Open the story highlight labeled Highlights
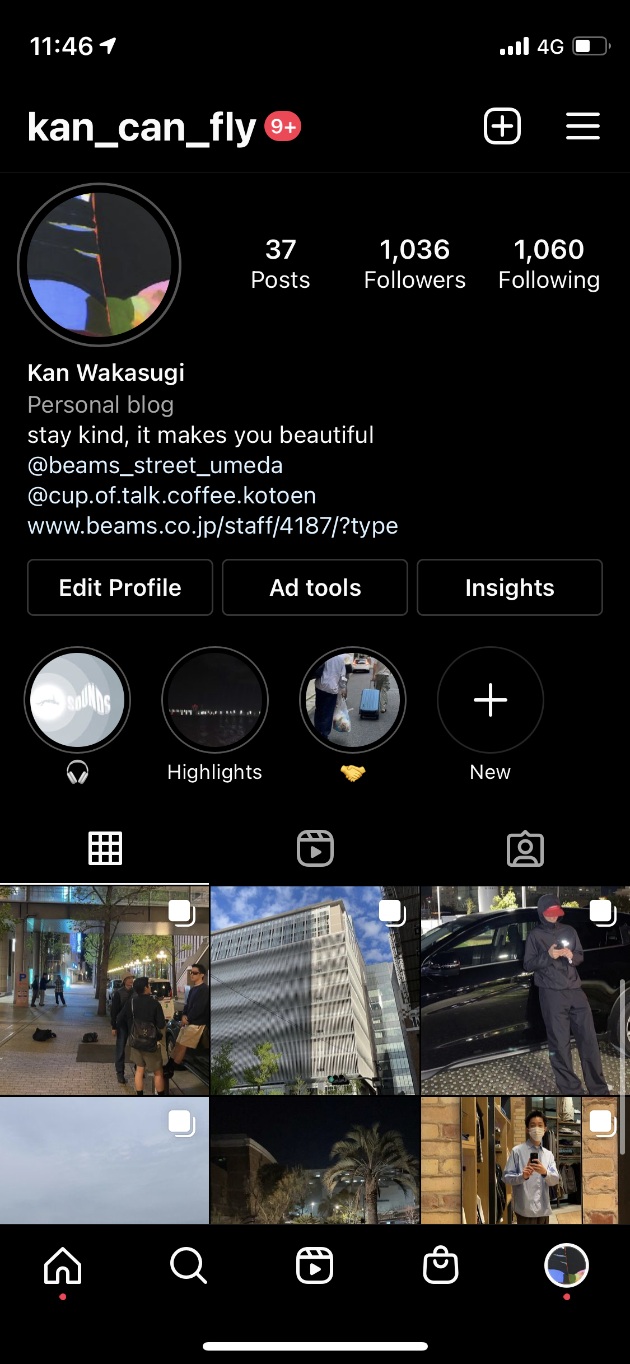 (214, 701)
